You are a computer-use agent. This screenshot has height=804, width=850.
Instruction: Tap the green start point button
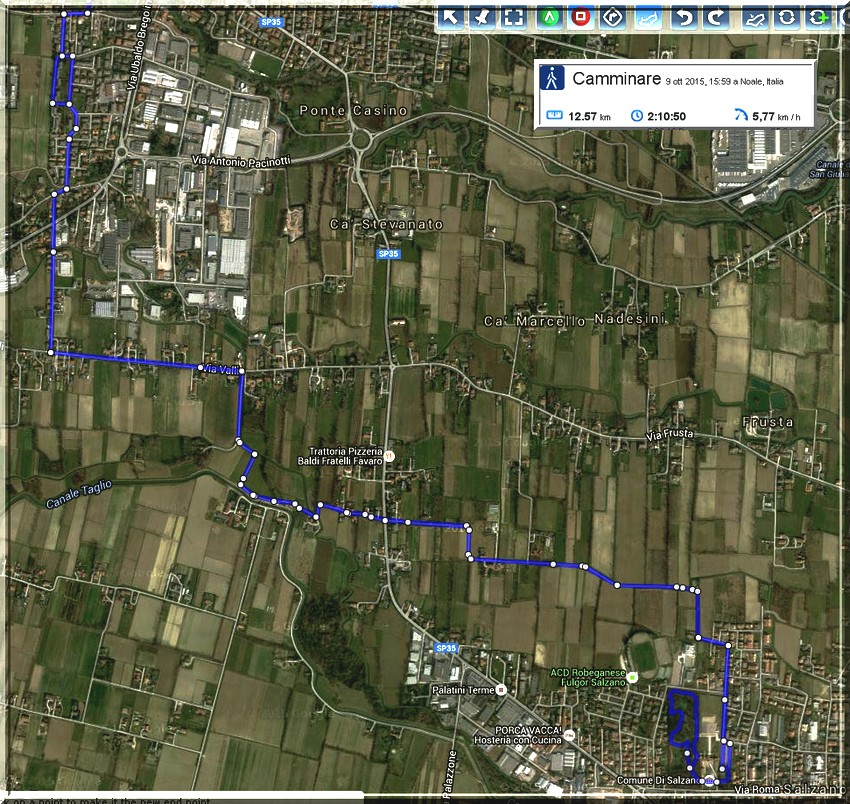[x=548, y=17]
